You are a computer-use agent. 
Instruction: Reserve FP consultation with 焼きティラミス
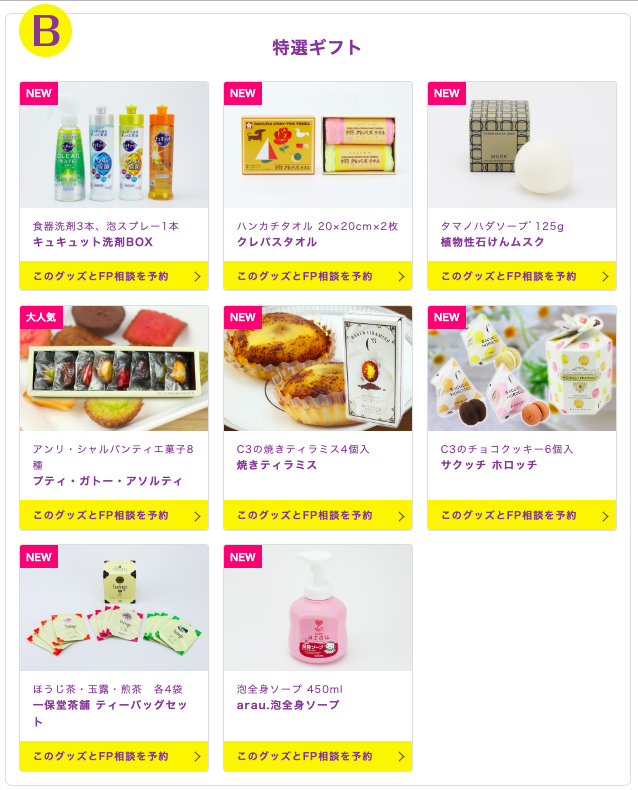pos(318,515)
